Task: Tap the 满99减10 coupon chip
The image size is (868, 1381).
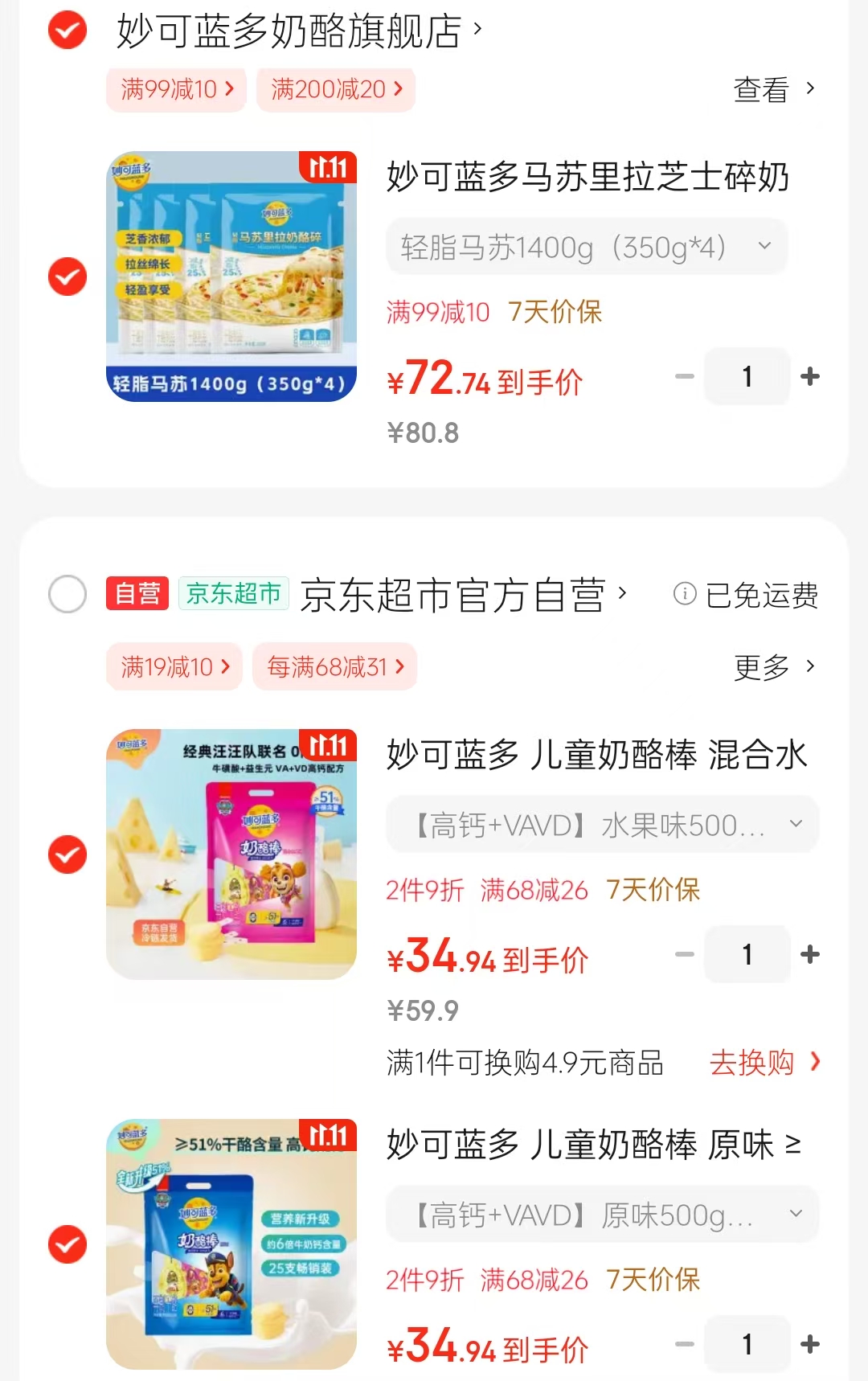Action: click(x=176, y=89)
